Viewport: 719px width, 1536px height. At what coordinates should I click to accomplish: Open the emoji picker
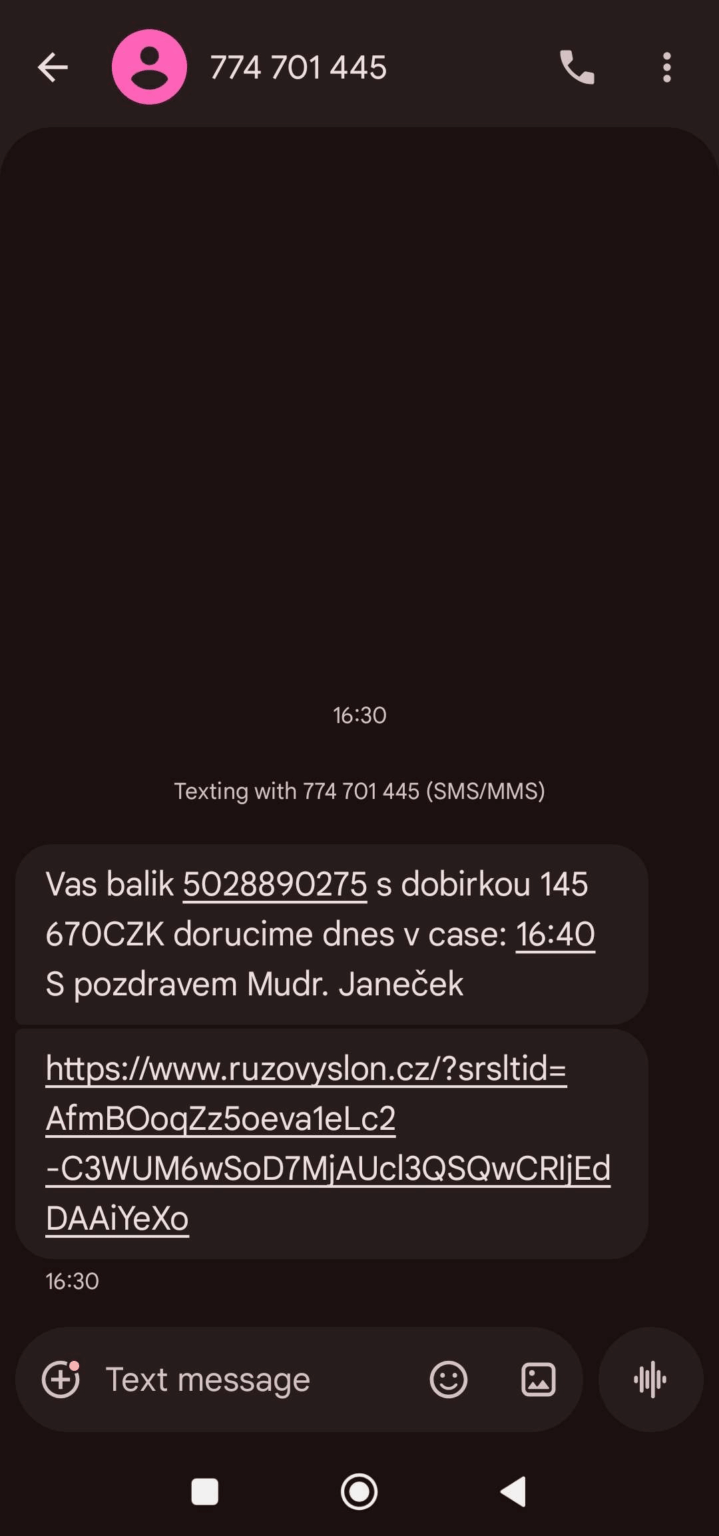coord(448,1380)
